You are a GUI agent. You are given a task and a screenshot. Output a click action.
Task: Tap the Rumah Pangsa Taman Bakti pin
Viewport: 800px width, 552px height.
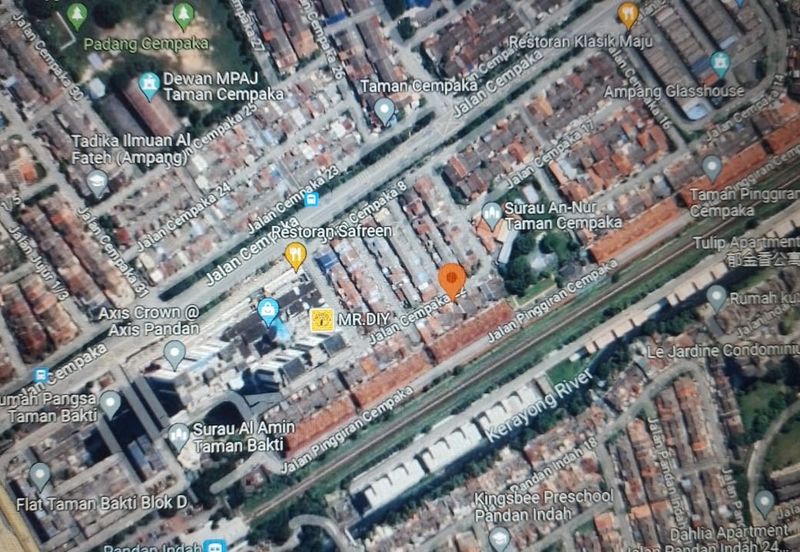pos(110,403)
